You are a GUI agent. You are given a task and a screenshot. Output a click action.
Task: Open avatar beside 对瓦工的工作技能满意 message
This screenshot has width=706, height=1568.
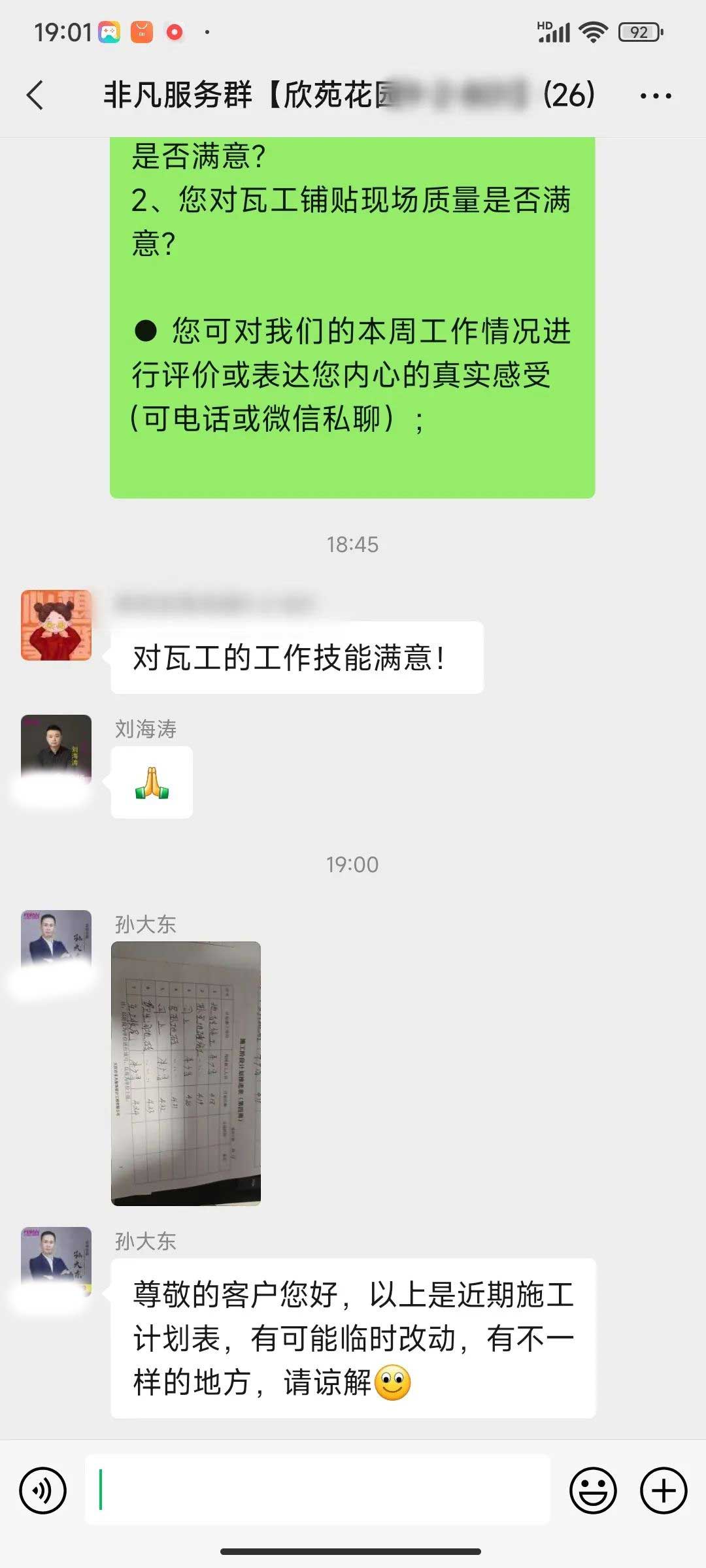(x=56, y=625)
